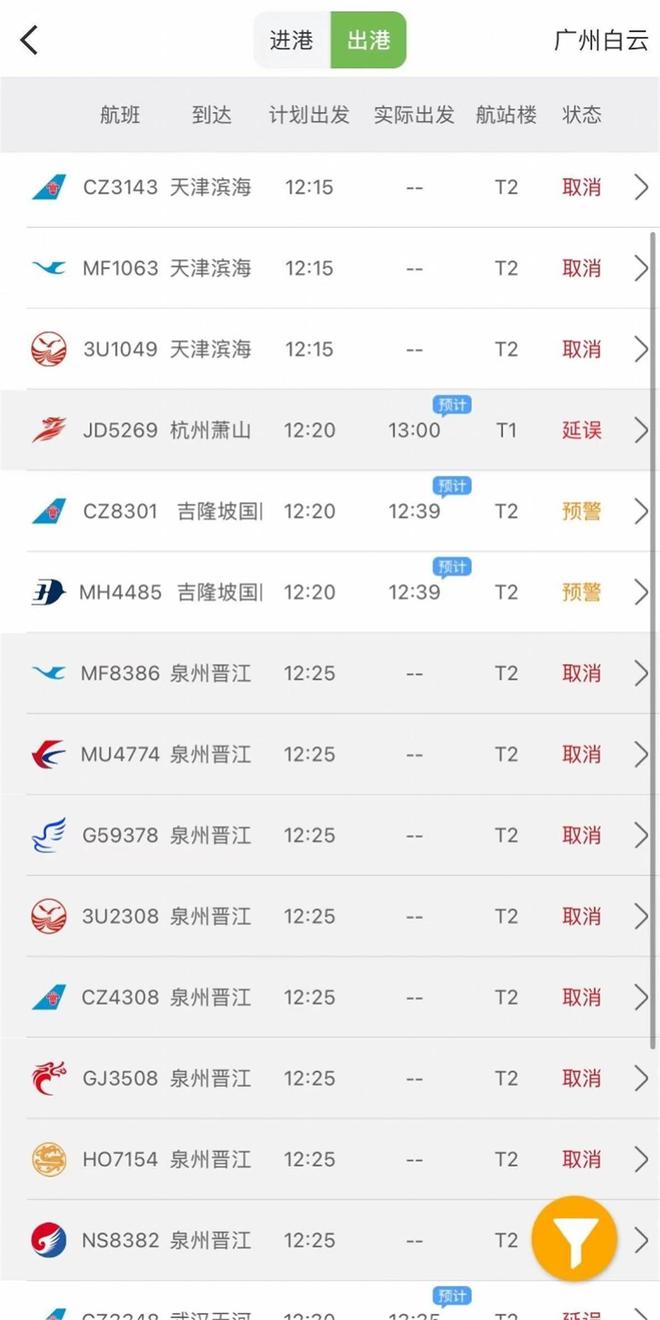Open flight G59378 details

click(x=330, y=835)
